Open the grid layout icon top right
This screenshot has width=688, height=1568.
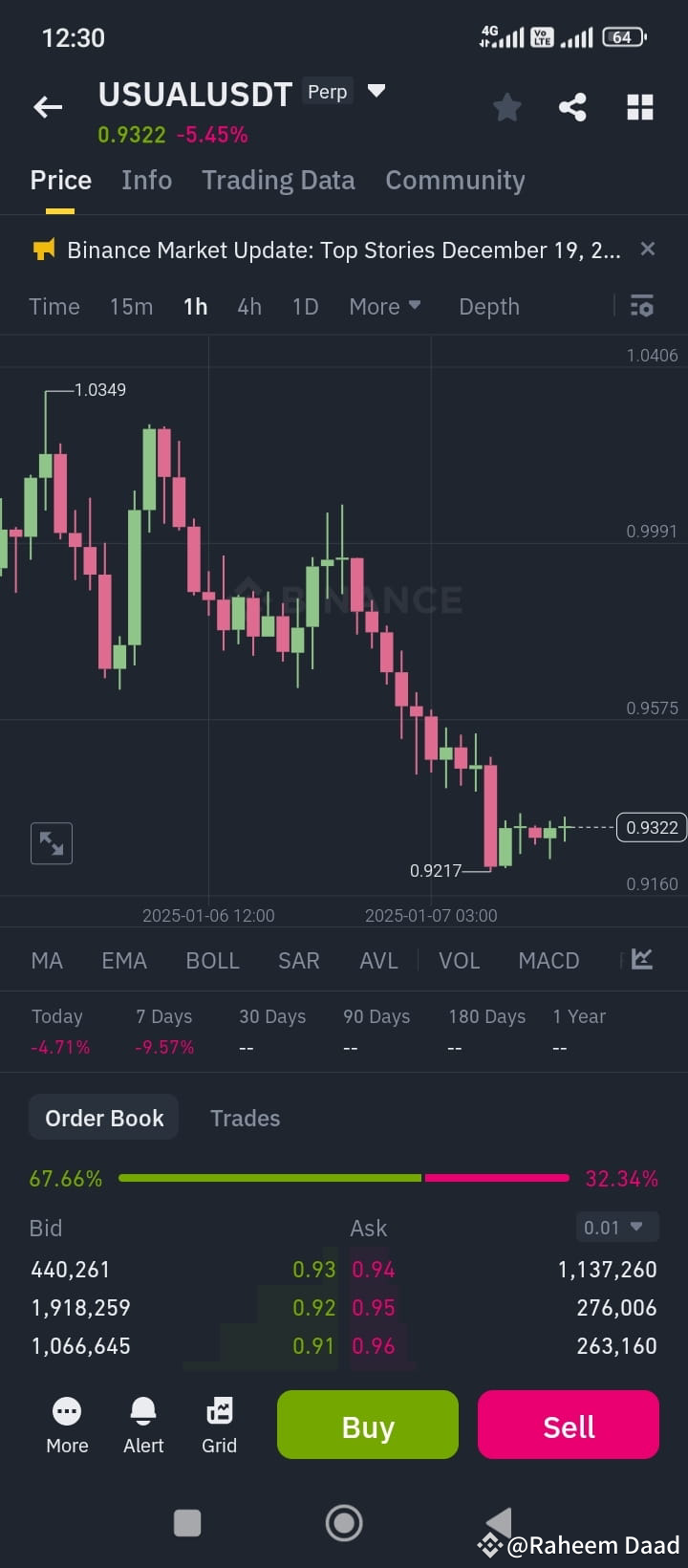click(x=639, y=107)
